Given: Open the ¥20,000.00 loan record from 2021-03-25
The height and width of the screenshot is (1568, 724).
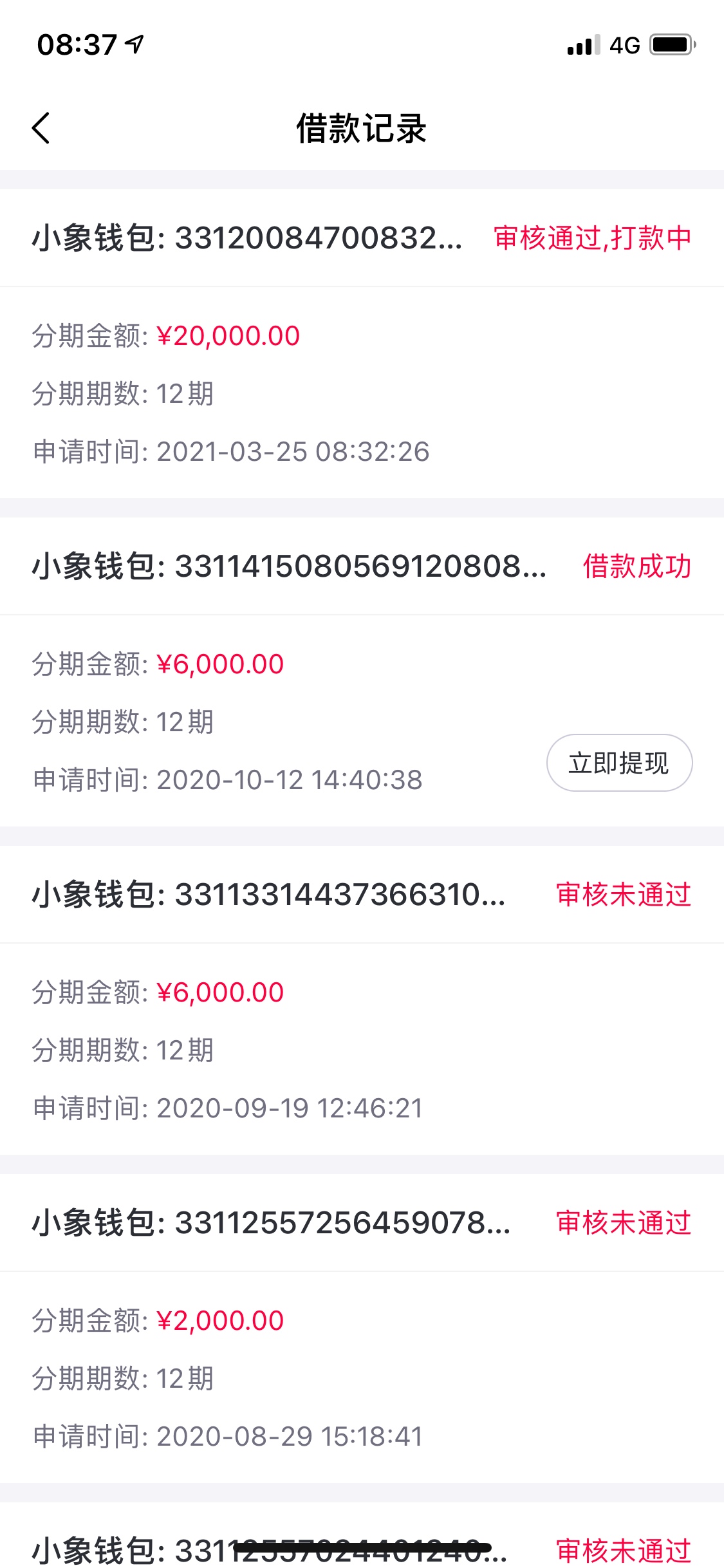Looking at the screenshot, I should click(x=362, y=344).
